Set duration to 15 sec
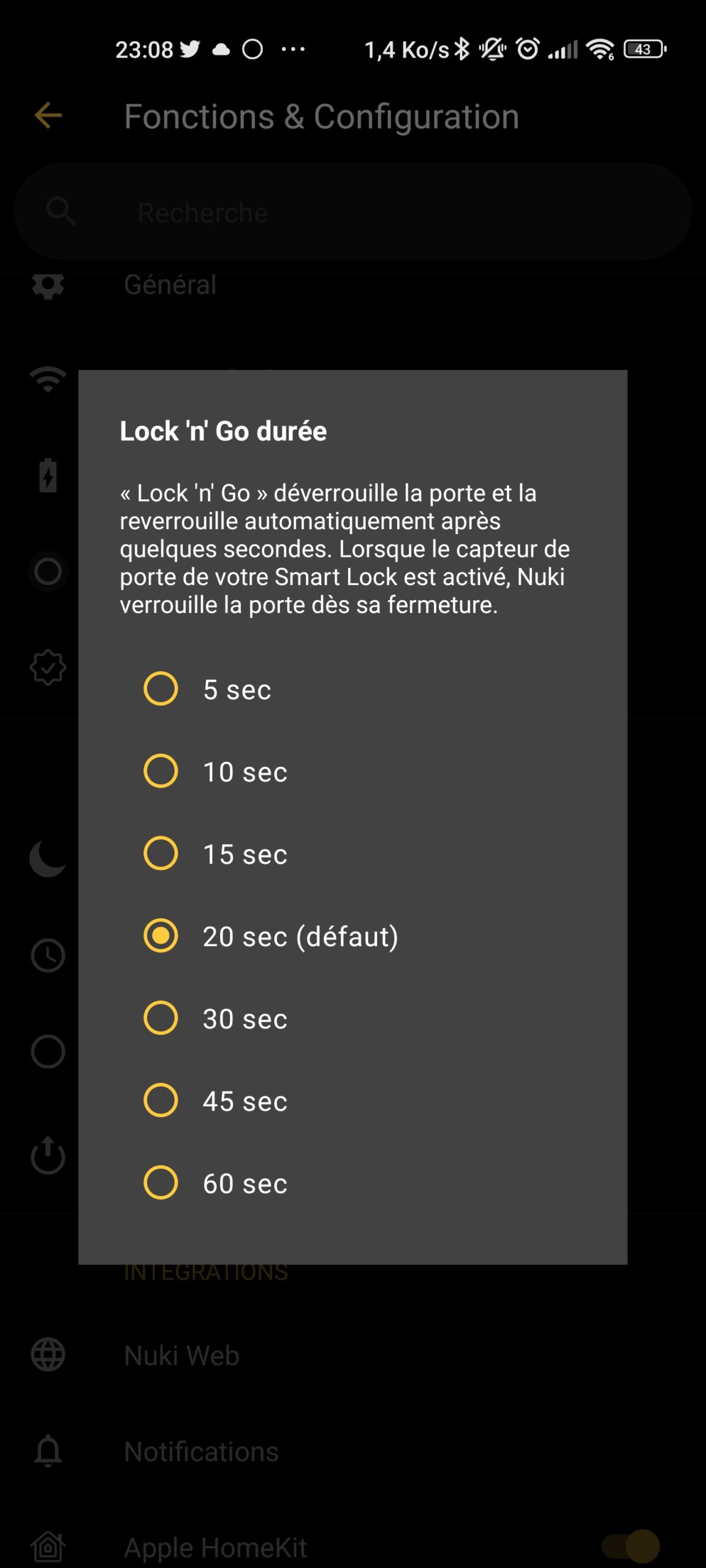 [352, 853]
